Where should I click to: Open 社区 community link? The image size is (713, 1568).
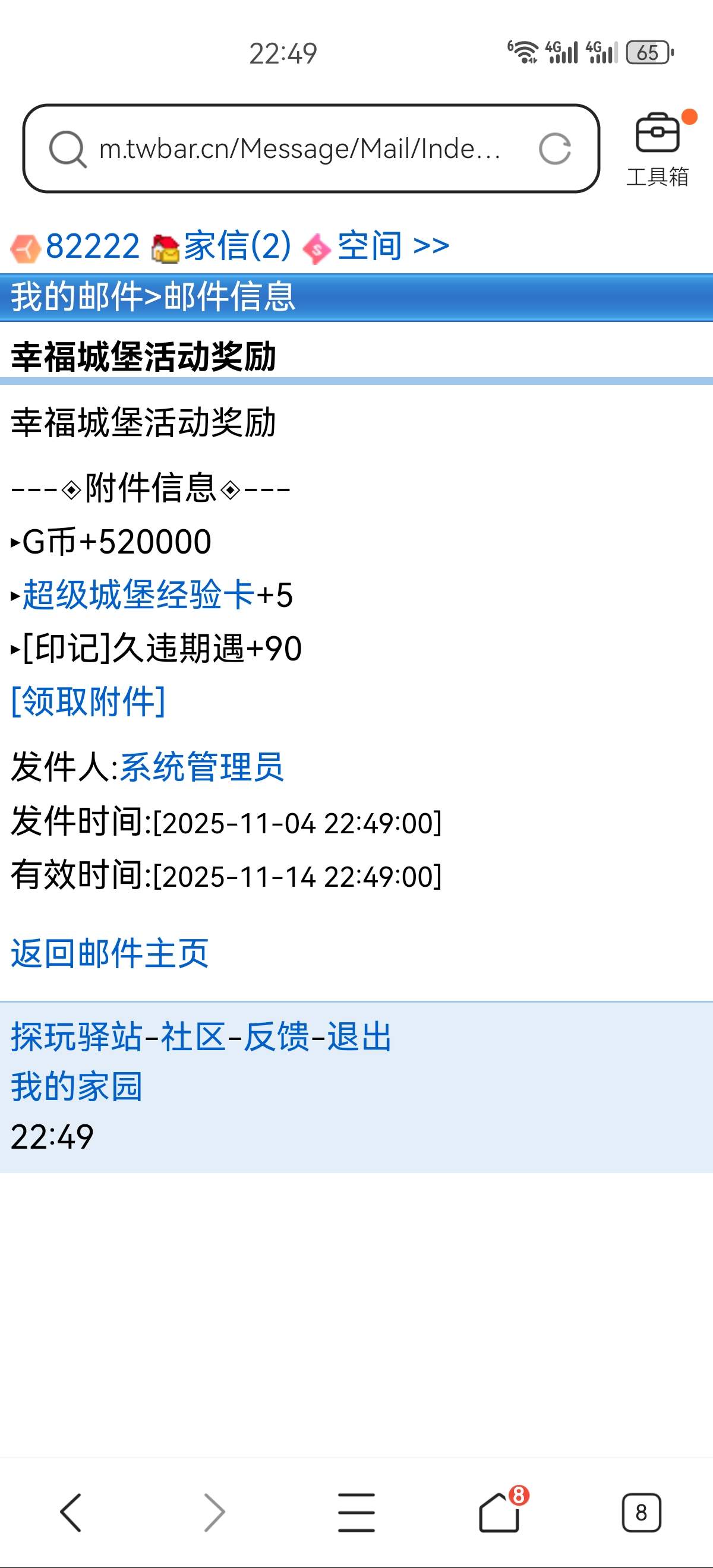click(193, 1036)
